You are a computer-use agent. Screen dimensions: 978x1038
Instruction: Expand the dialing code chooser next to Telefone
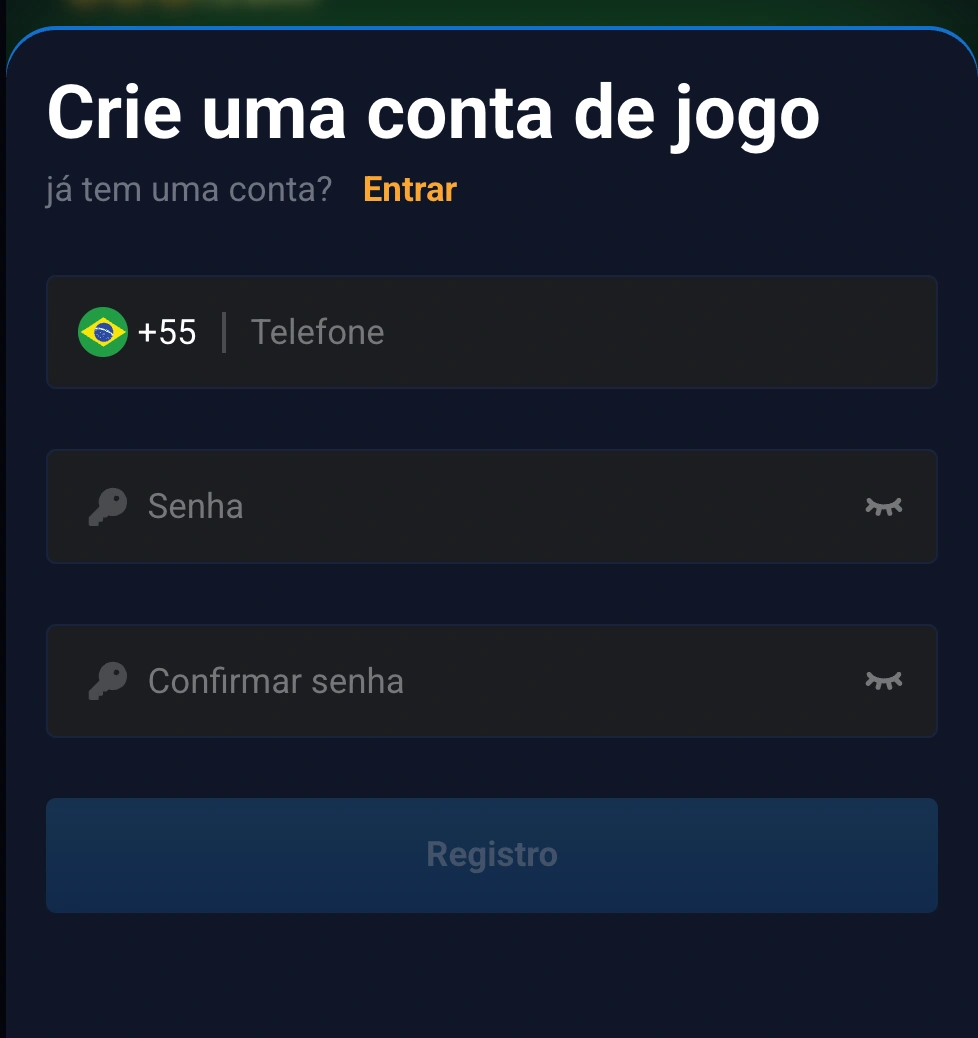pos(138,331)
